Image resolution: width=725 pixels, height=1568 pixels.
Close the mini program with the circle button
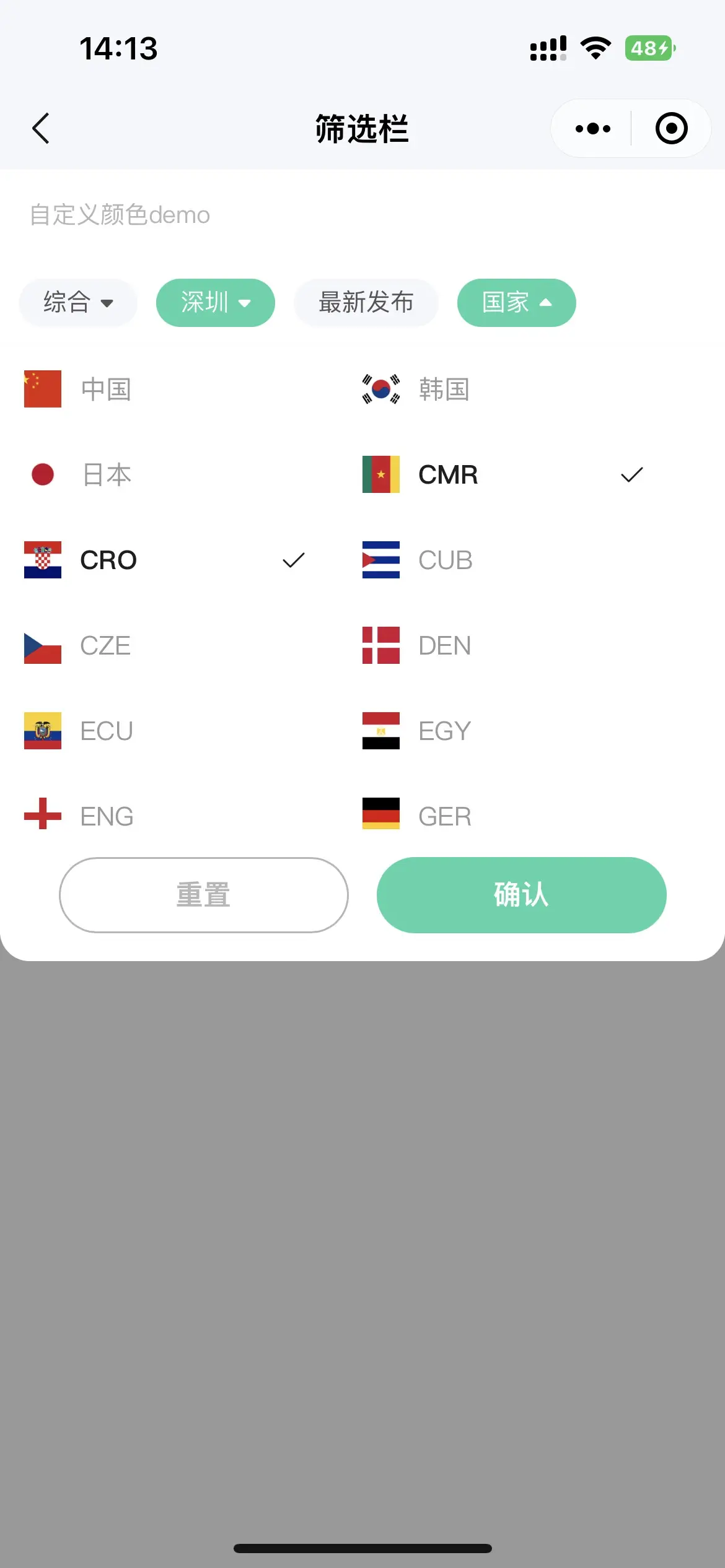[671, 129]
